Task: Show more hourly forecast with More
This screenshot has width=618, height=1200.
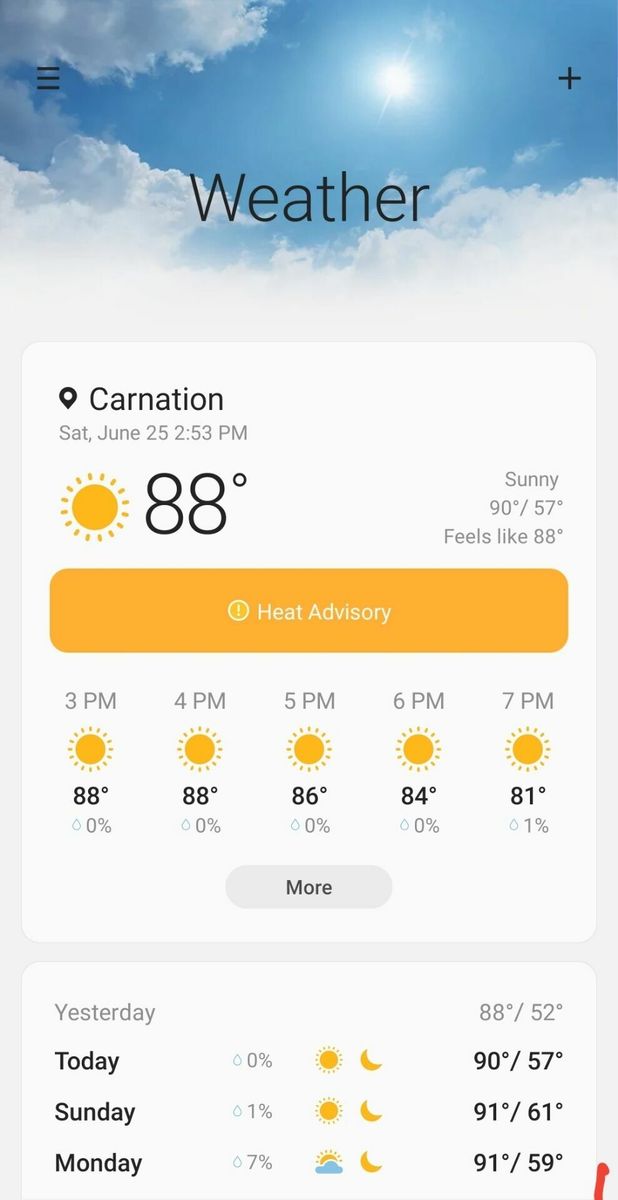Action: tap(309, 887)
